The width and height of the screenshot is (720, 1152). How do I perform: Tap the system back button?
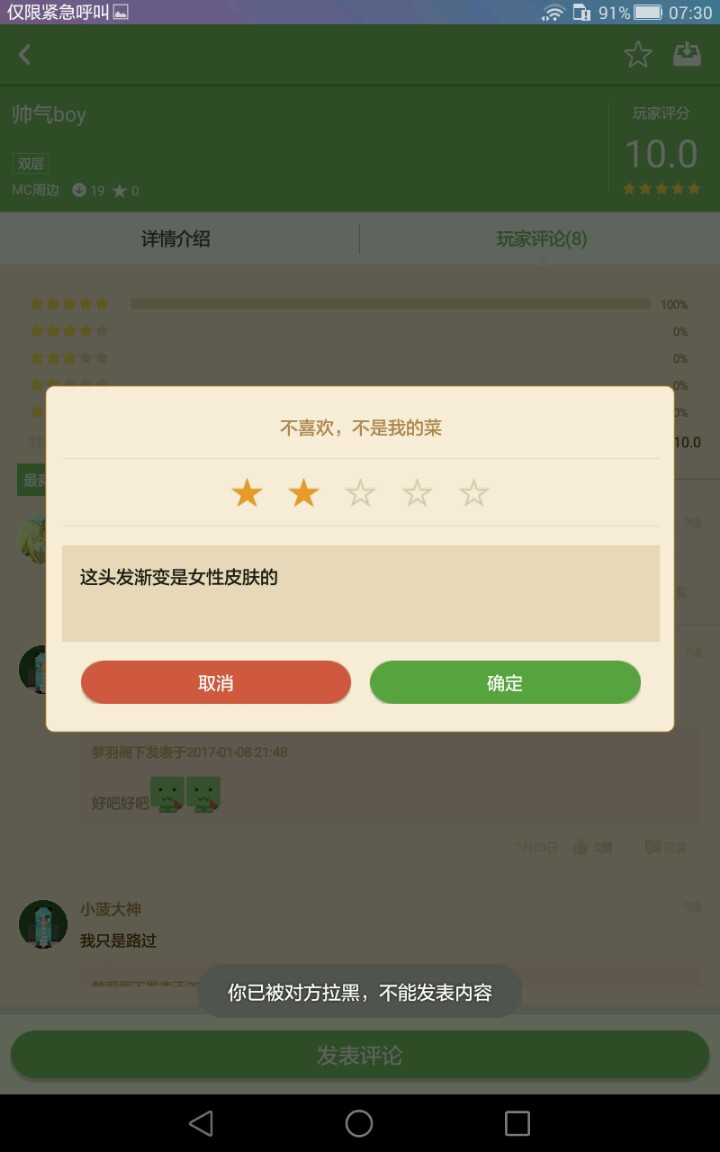(201, 1123)
